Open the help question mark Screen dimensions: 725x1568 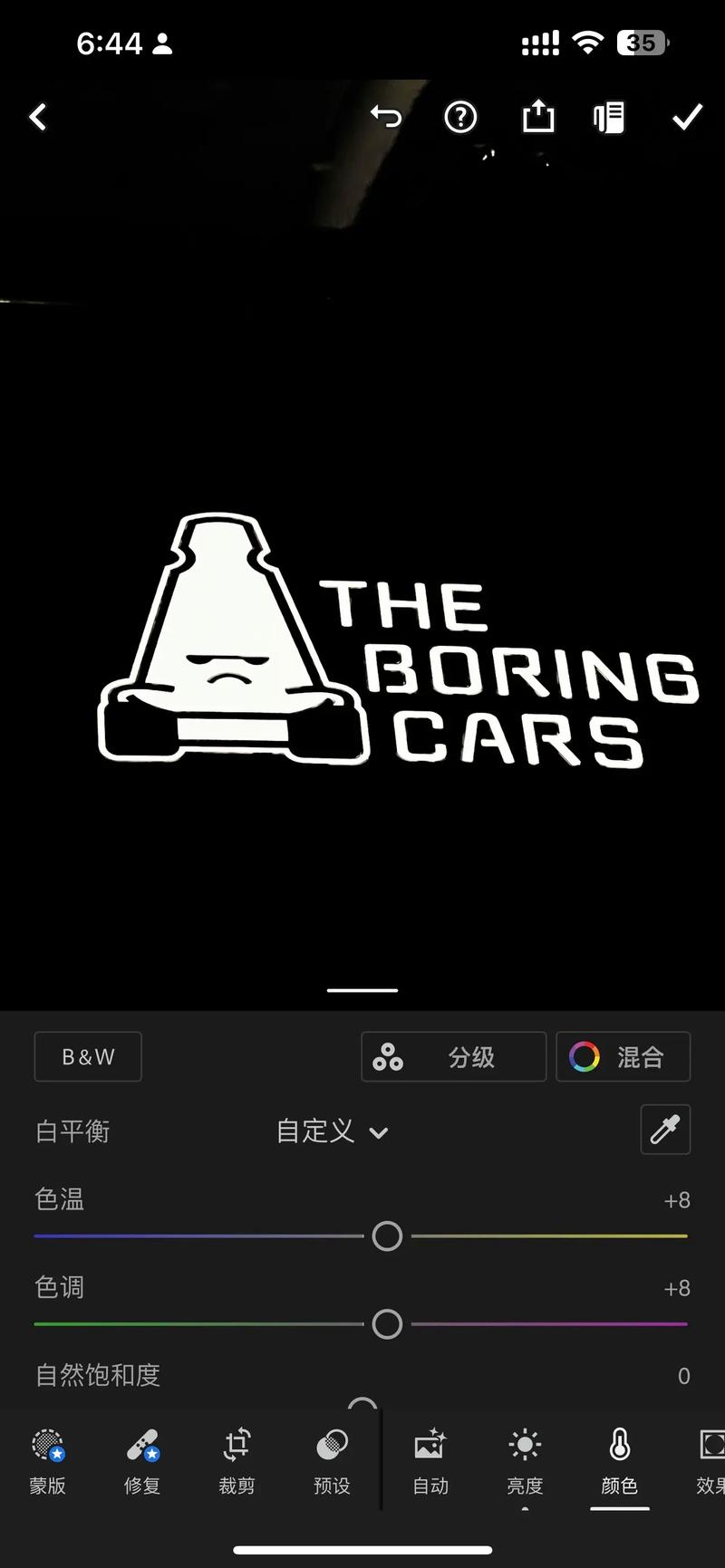(460, 117)
